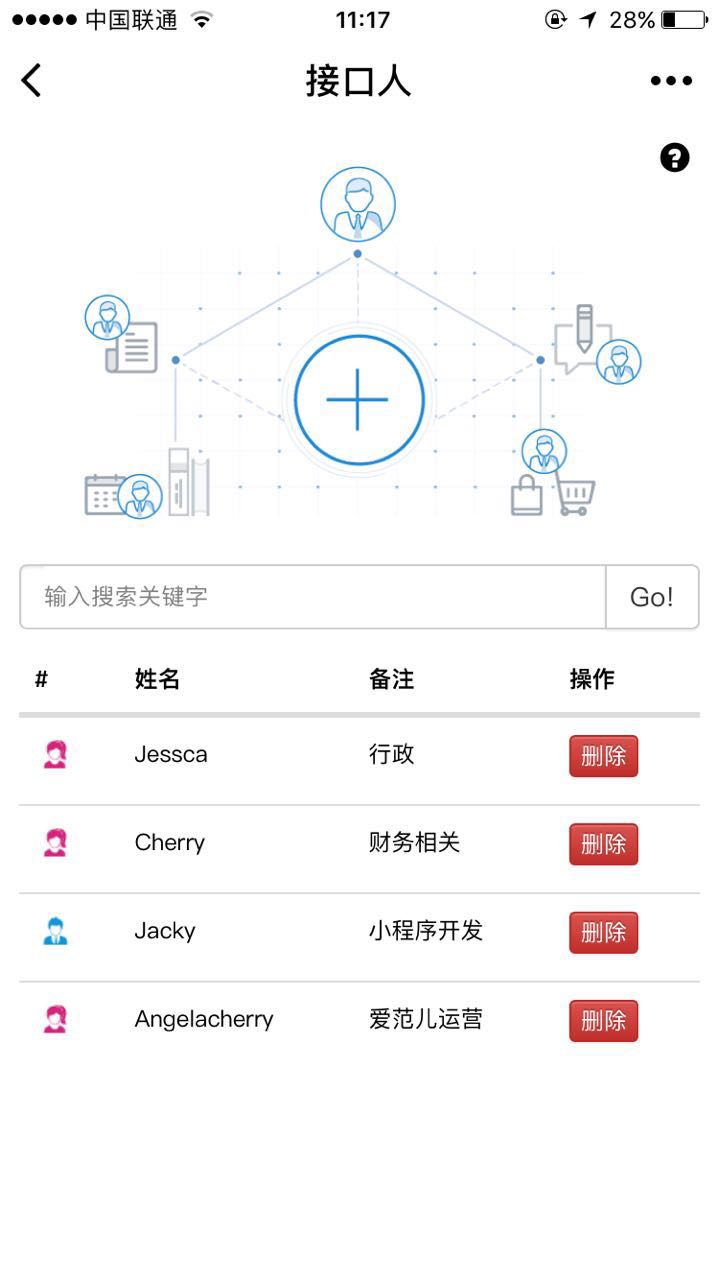Go back using the back arrow
Image resolution: width=719 pixels, height=1280 pixels.
(32, 80)
